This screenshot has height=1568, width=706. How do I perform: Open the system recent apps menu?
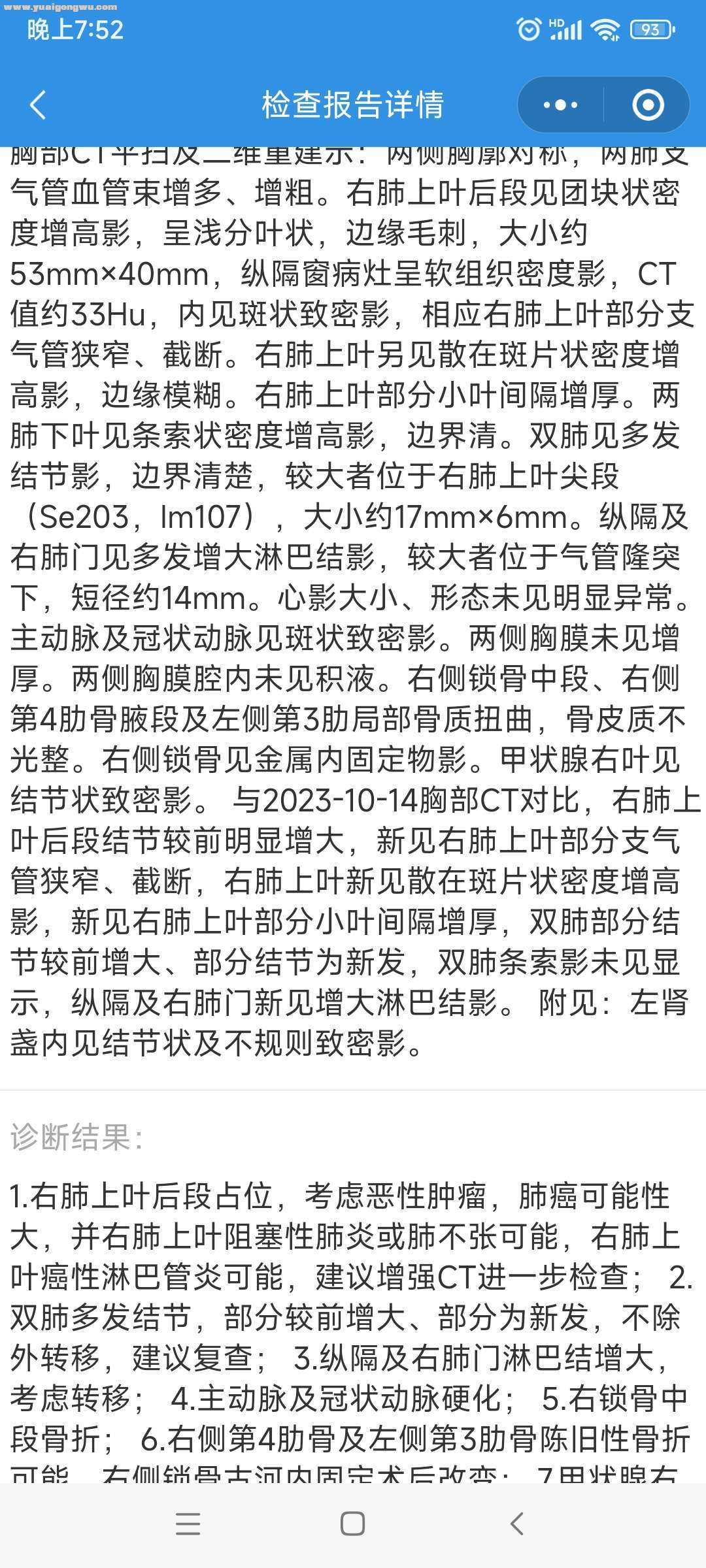tap(188, 1524)
